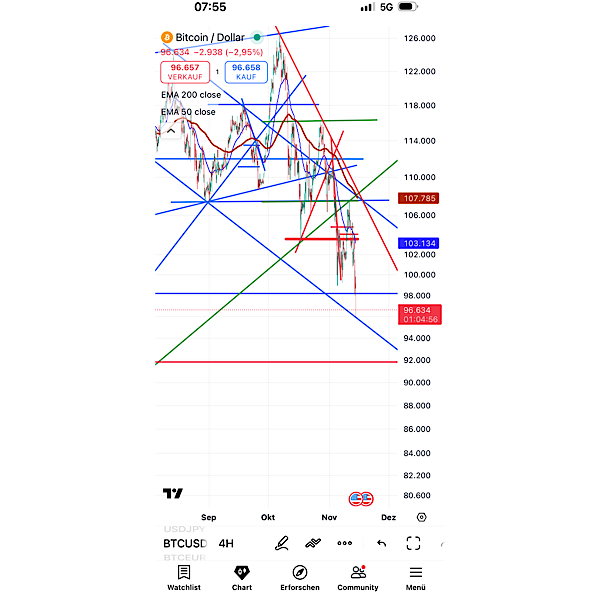
Task: Undo the last chart action
Action: (x=381, y=543)
